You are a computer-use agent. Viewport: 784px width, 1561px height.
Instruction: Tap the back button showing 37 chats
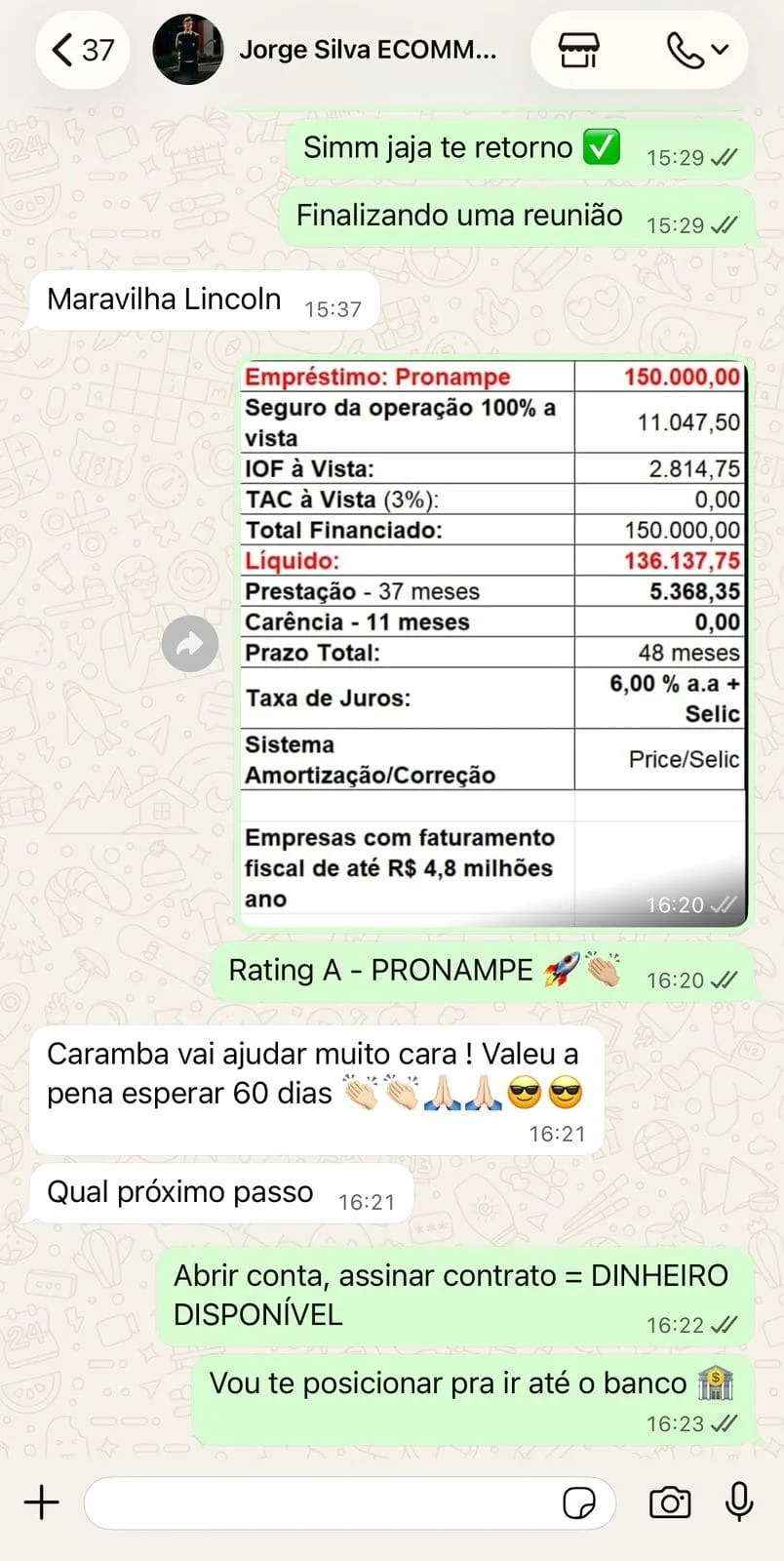point(83,47)
